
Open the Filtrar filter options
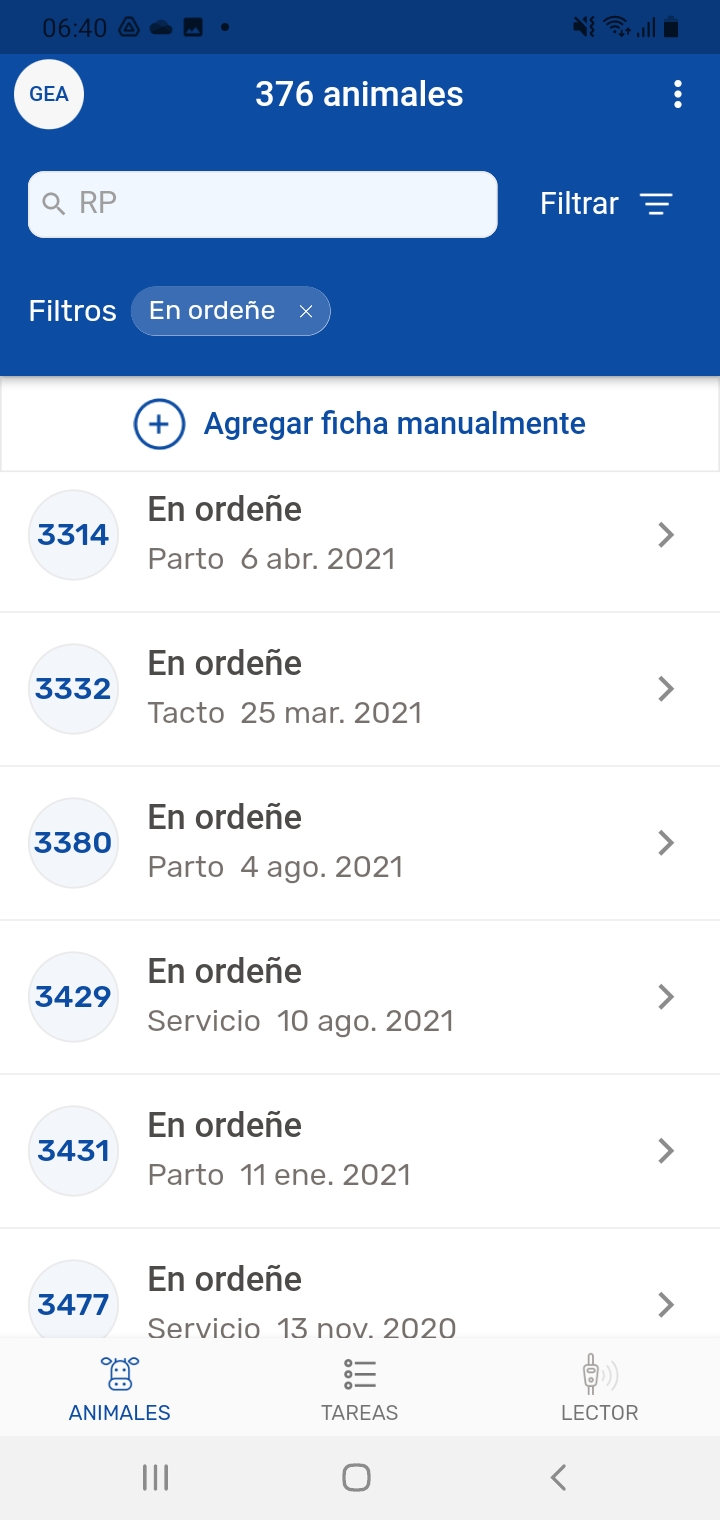[x=606, y=204]
